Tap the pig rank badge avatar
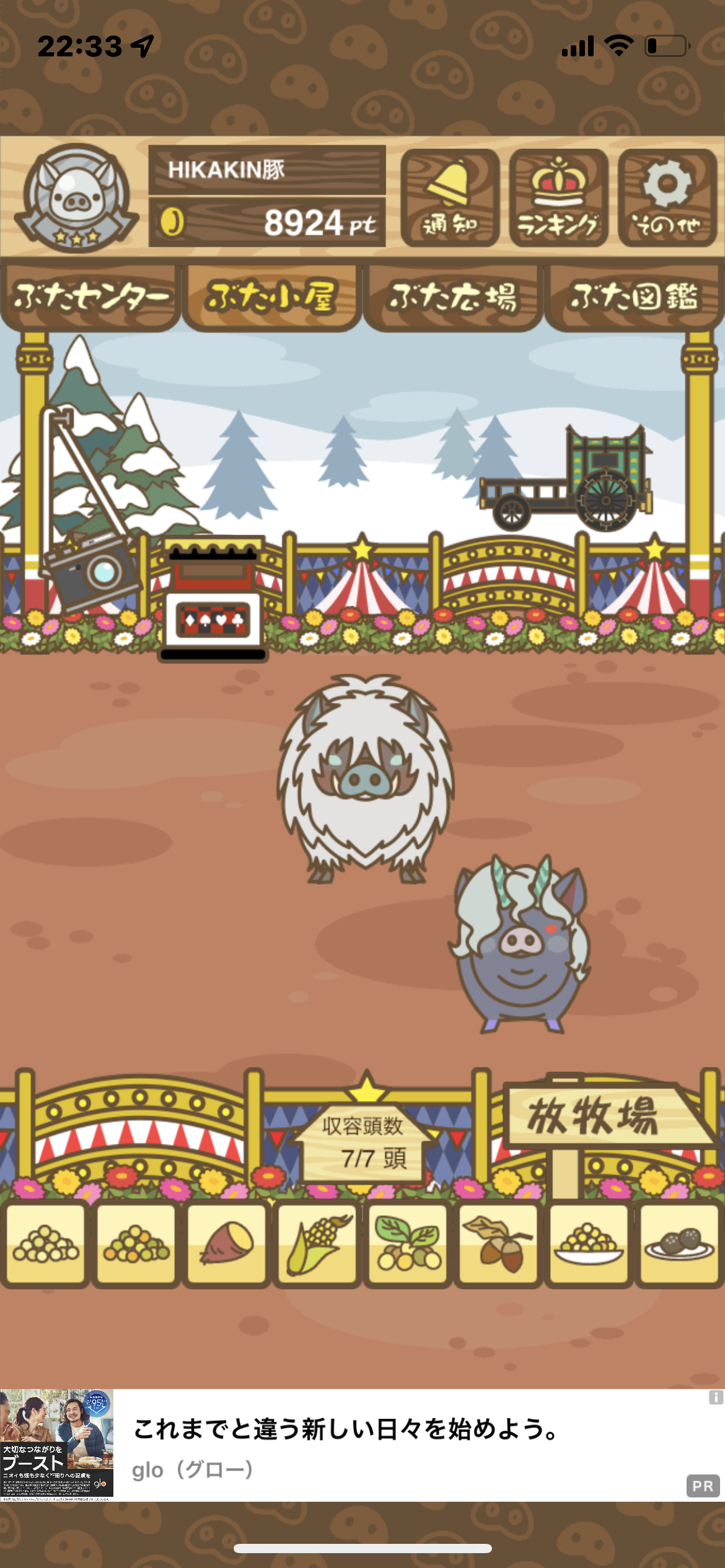The height and width of the screenshot is (1568, 725). [76, 198]
